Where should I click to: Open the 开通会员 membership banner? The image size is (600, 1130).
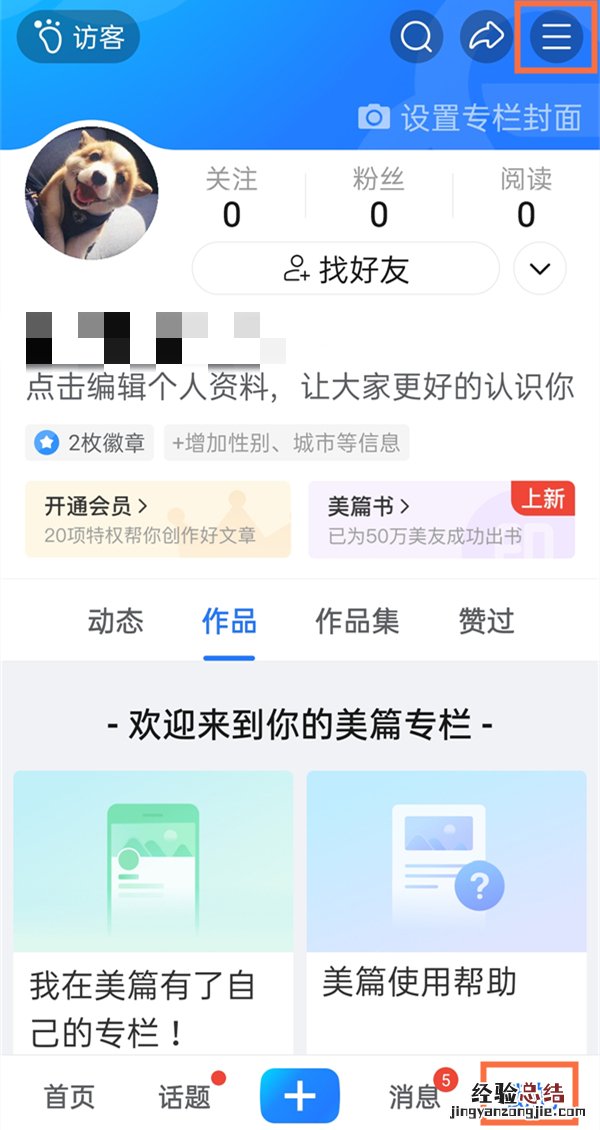pos(158,519)
